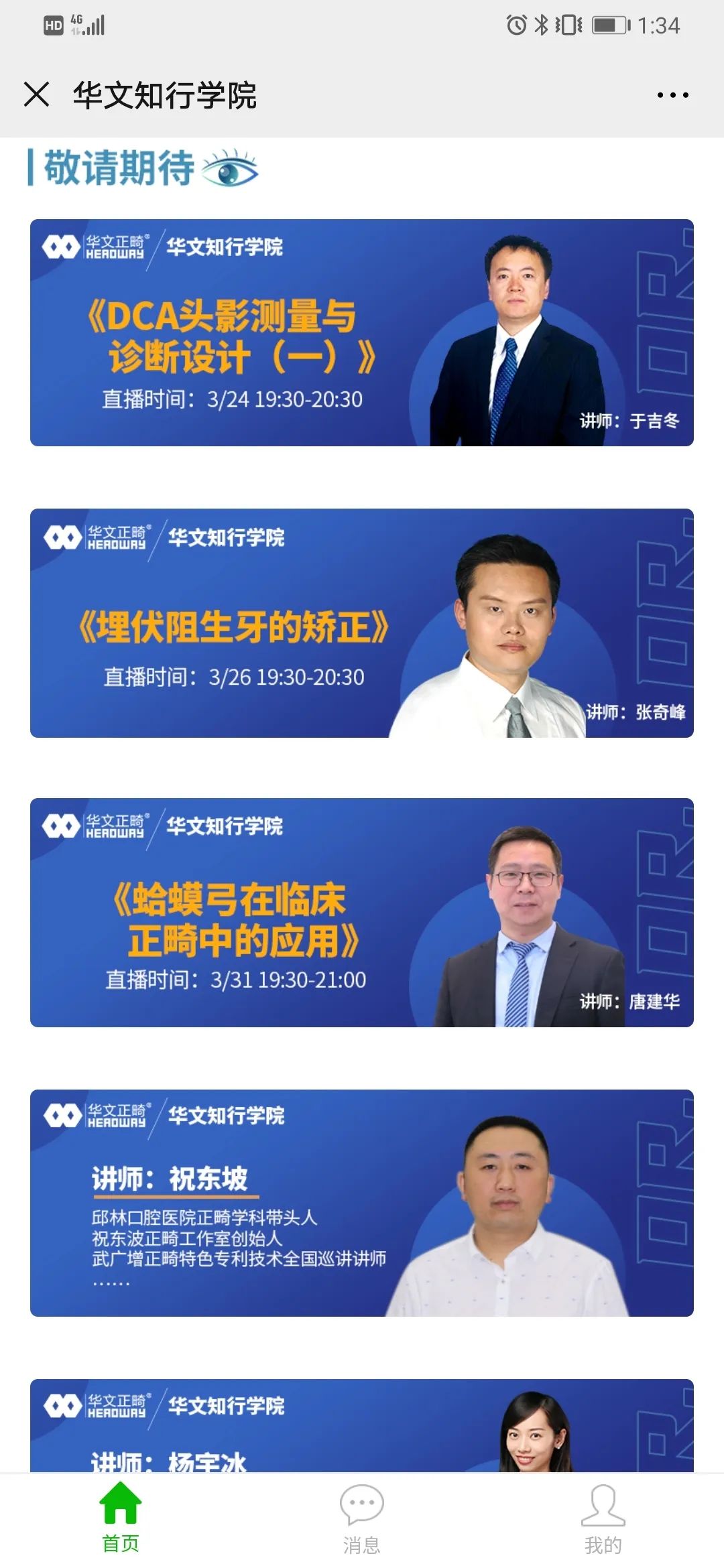724x1568 pixels.
Task: View lecturer 祝东坡's banner
Action: (361, 1203)
